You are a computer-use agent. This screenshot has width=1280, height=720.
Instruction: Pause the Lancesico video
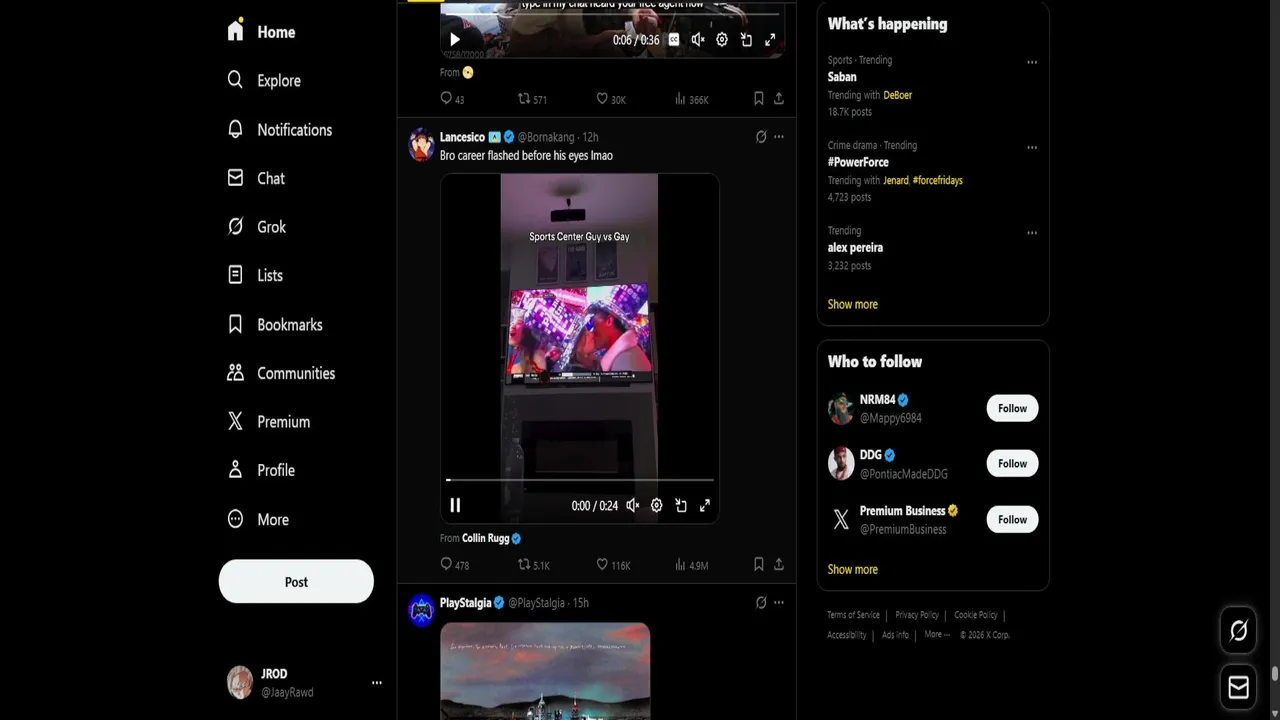455,506
